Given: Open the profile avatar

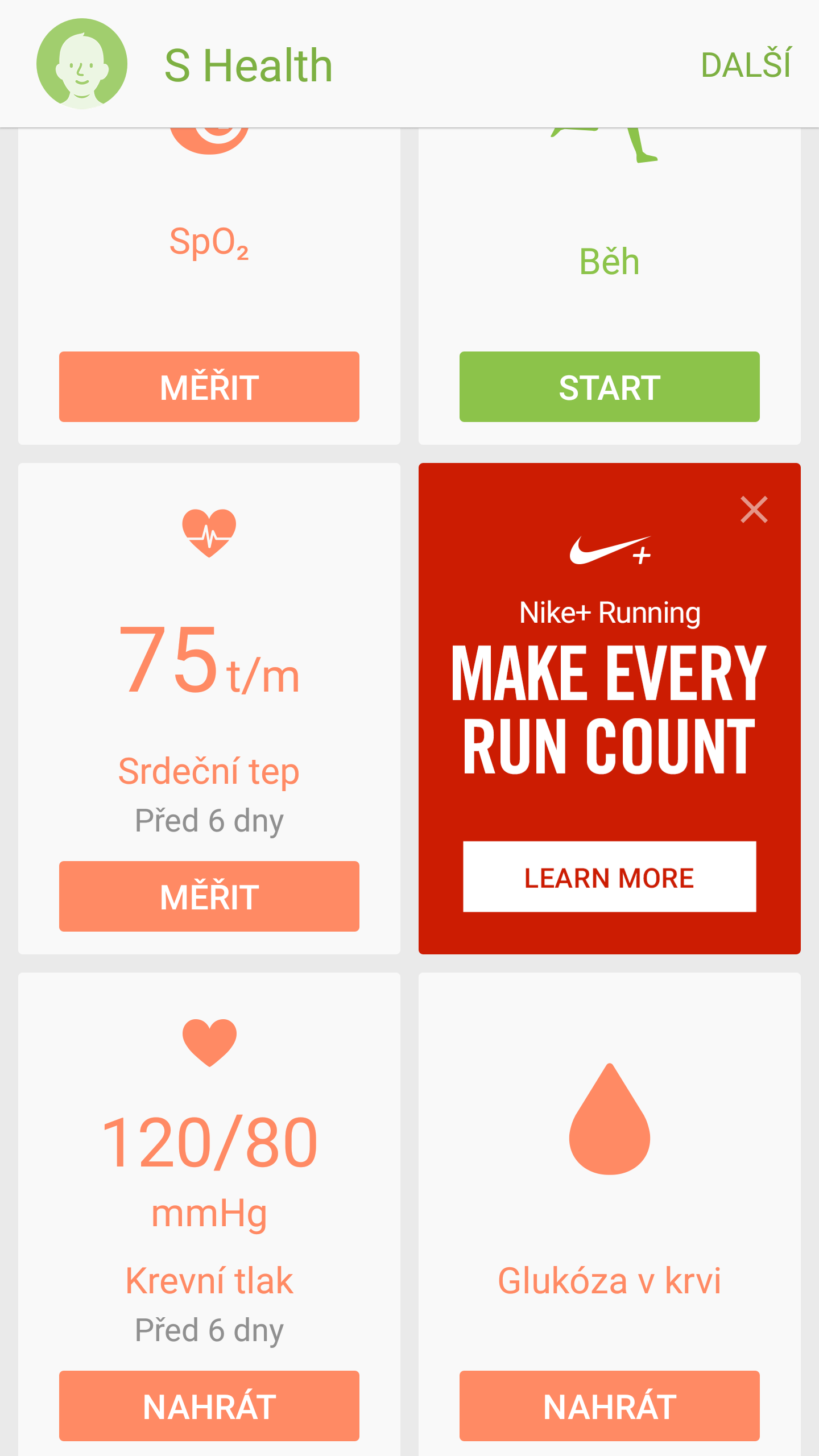Looking at the screenshot, I should tap(82, 64).
